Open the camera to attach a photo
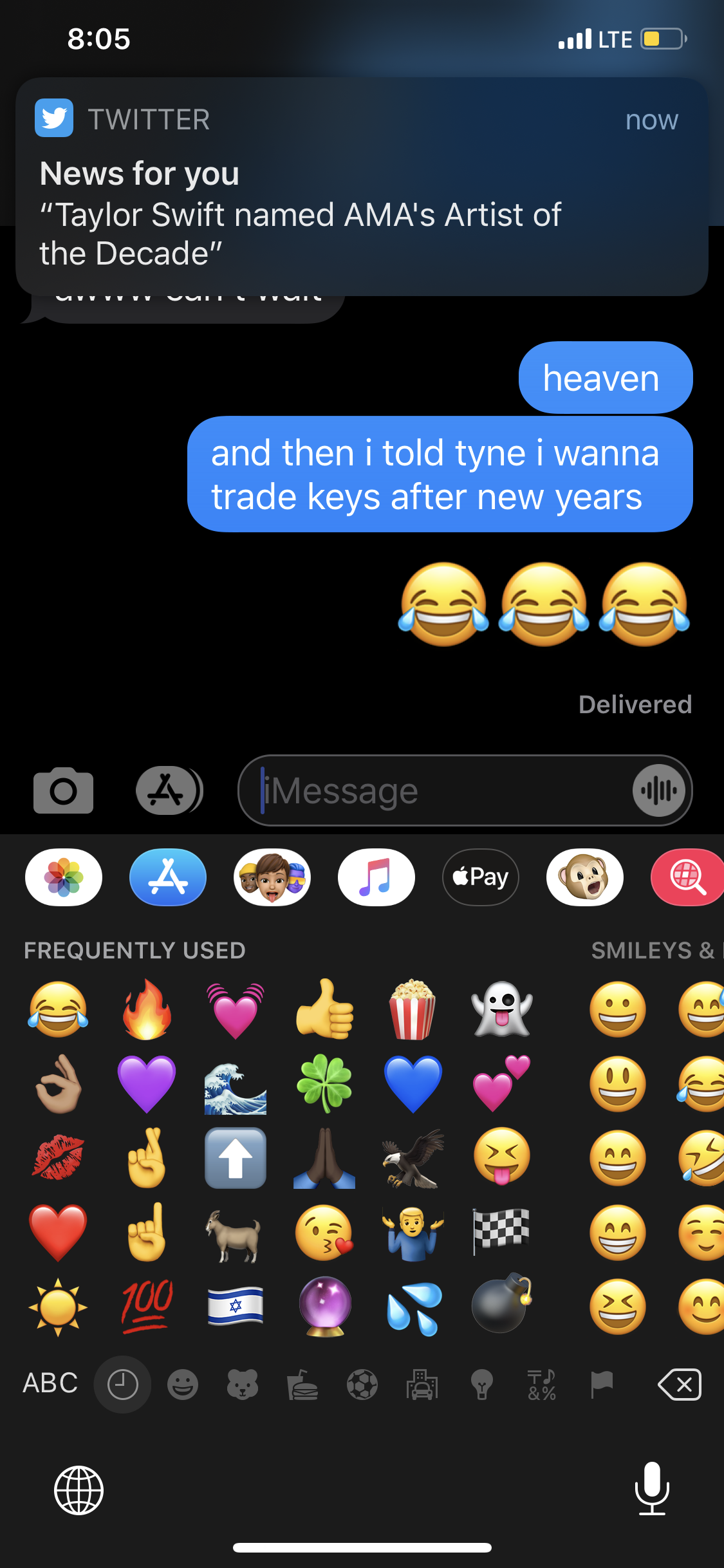 click(63, 790)
